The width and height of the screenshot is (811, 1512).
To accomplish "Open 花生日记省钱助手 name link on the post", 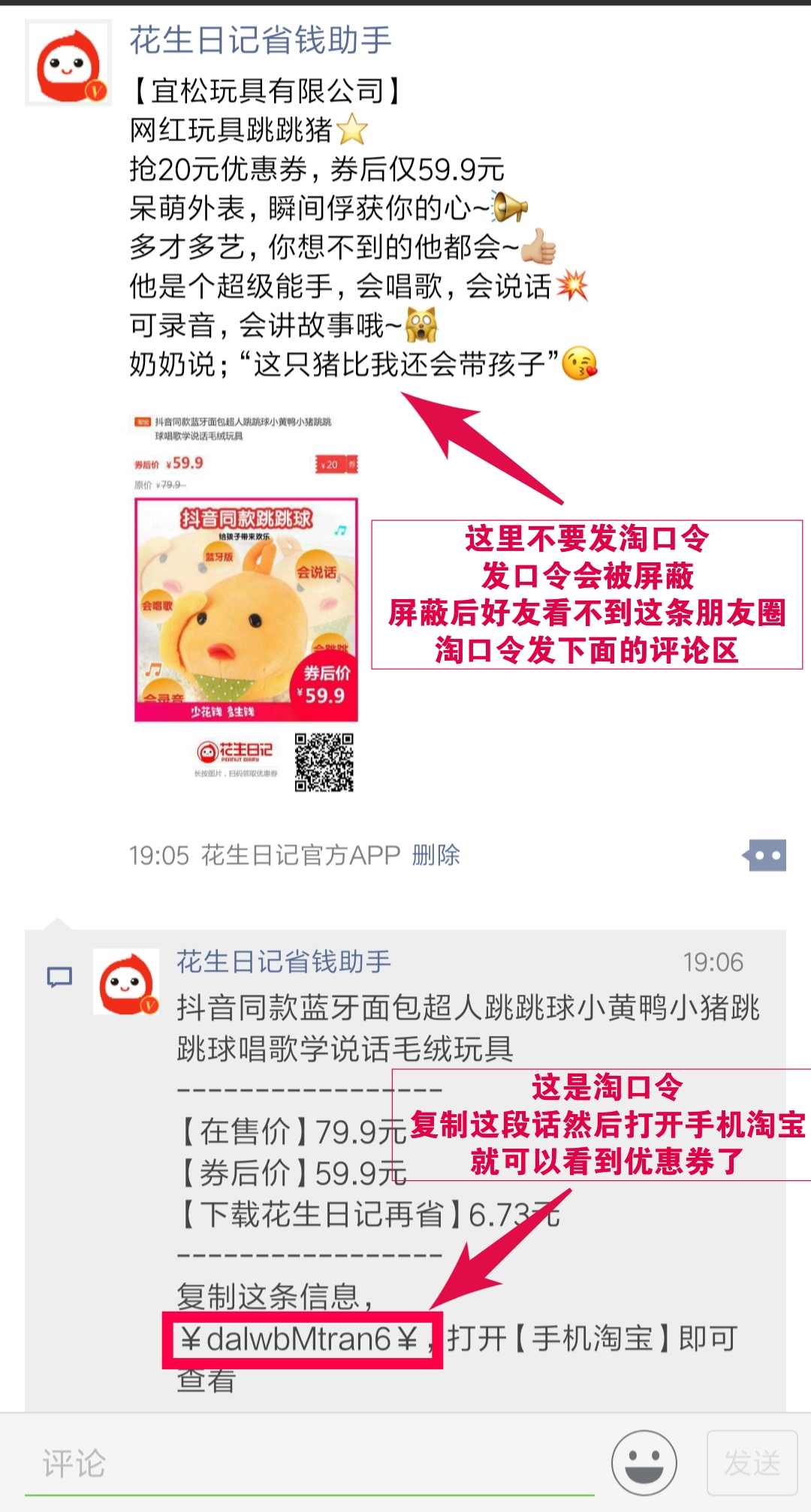I will tap(261, 40).
